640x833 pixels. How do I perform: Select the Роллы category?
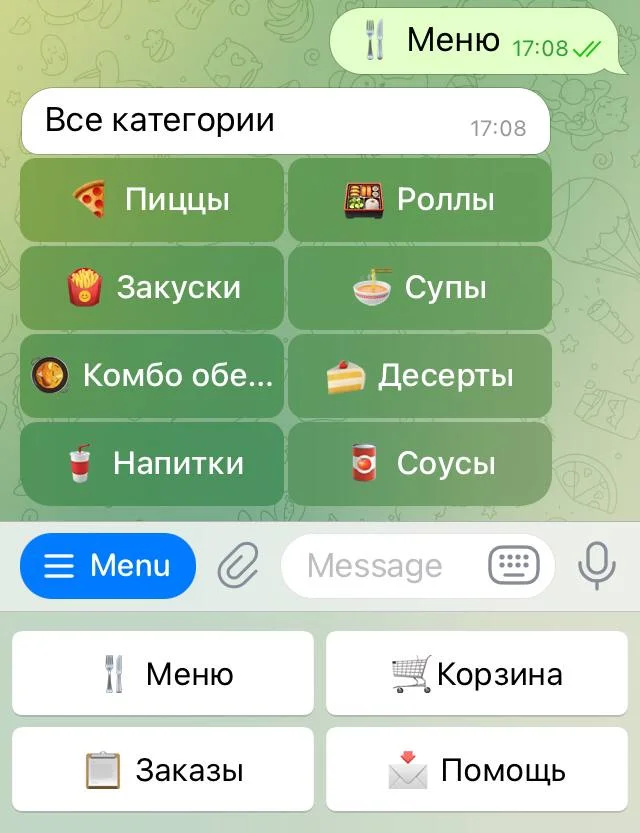[420, 200]
